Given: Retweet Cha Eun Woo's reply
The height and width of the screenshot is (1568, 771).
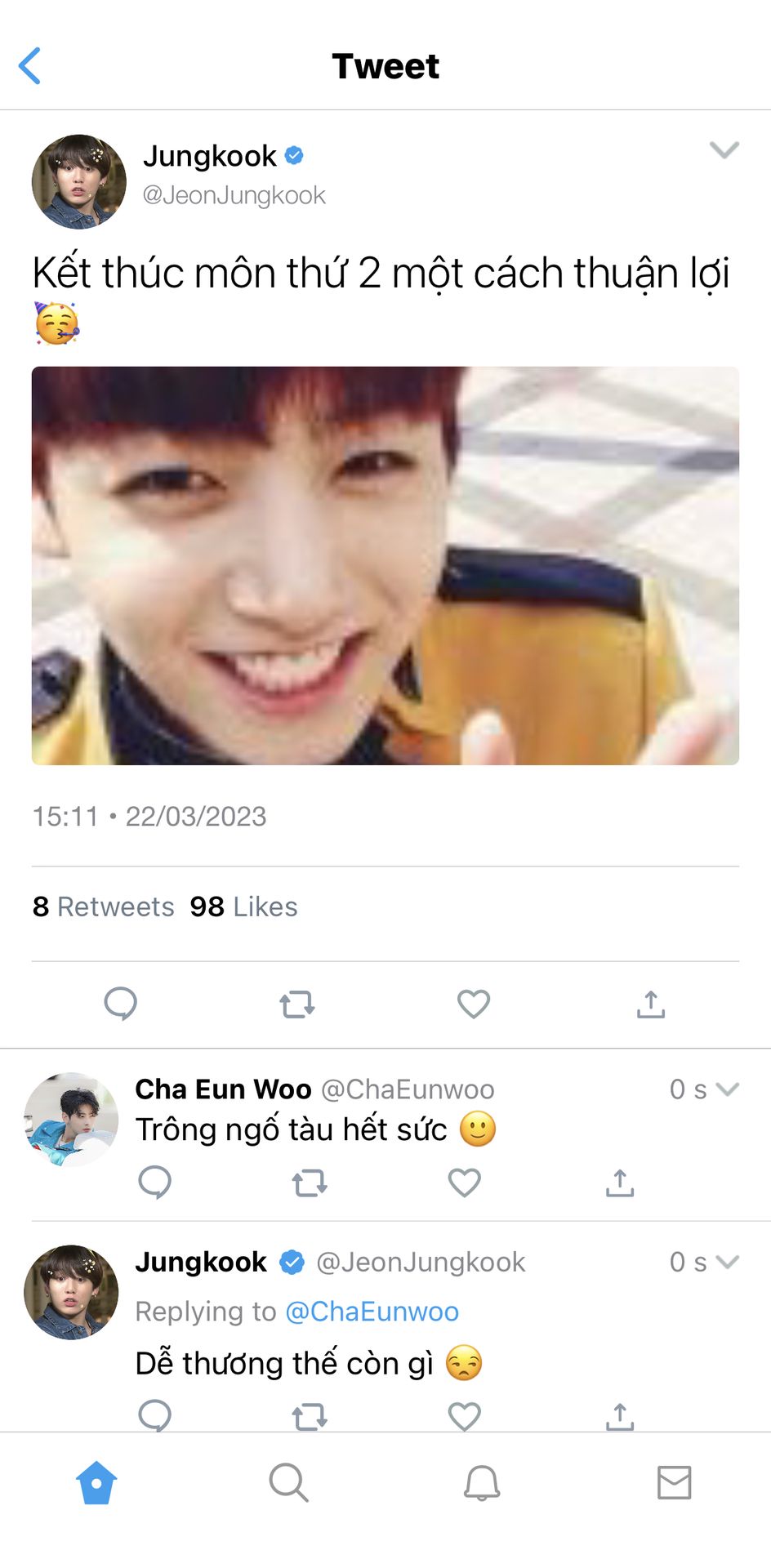Looking at the screenshot, I should [310, 1183].
